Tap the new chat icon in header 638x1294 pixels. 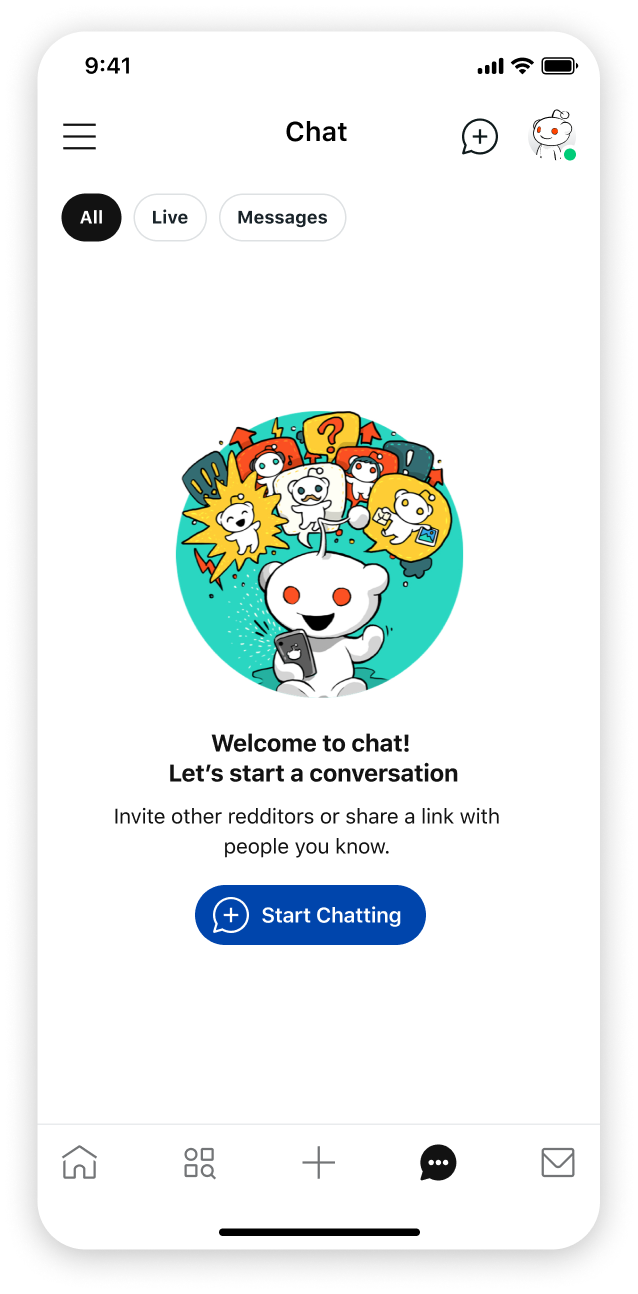pos(480,137)
